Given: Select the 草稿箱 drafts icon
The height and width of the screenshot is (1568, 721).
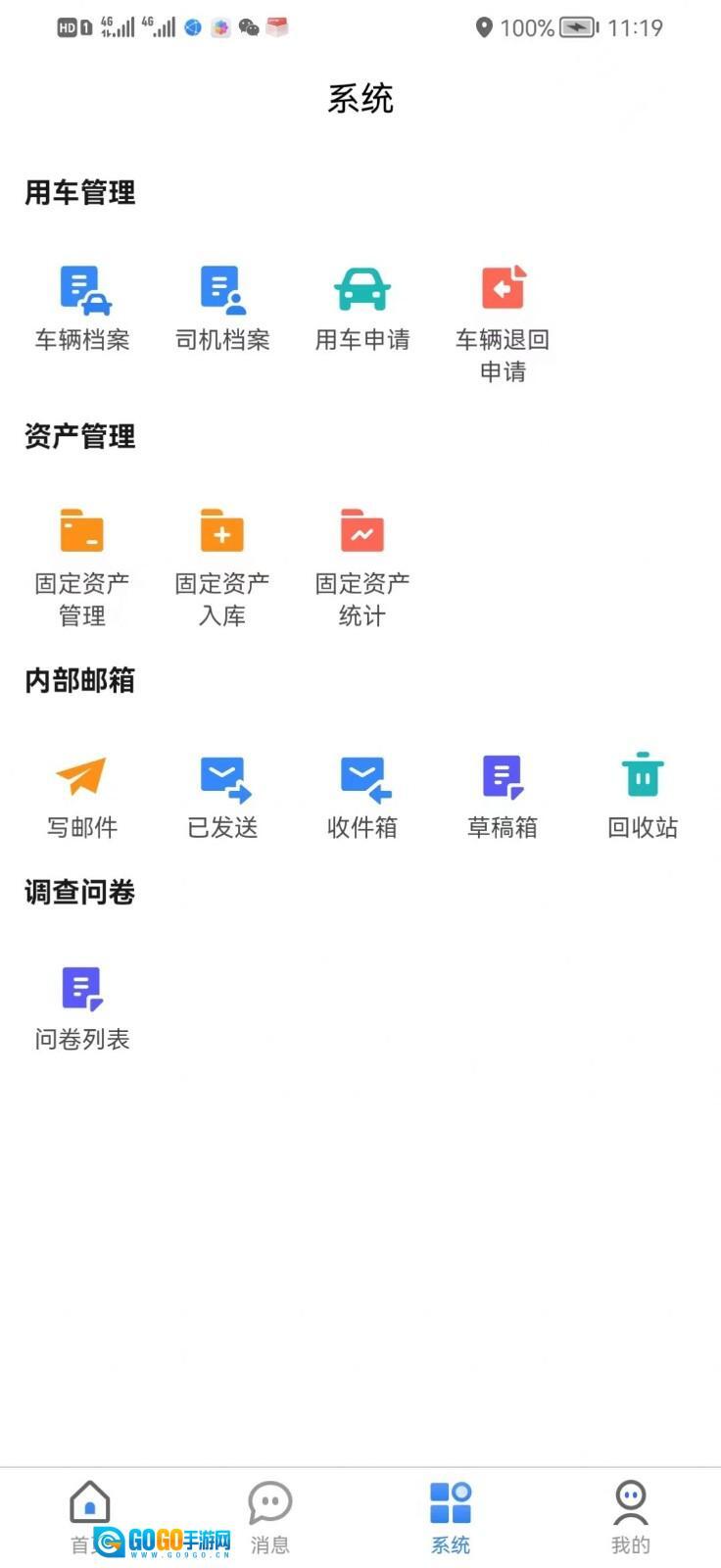Looking at the screenshot, I should point(503,776).
